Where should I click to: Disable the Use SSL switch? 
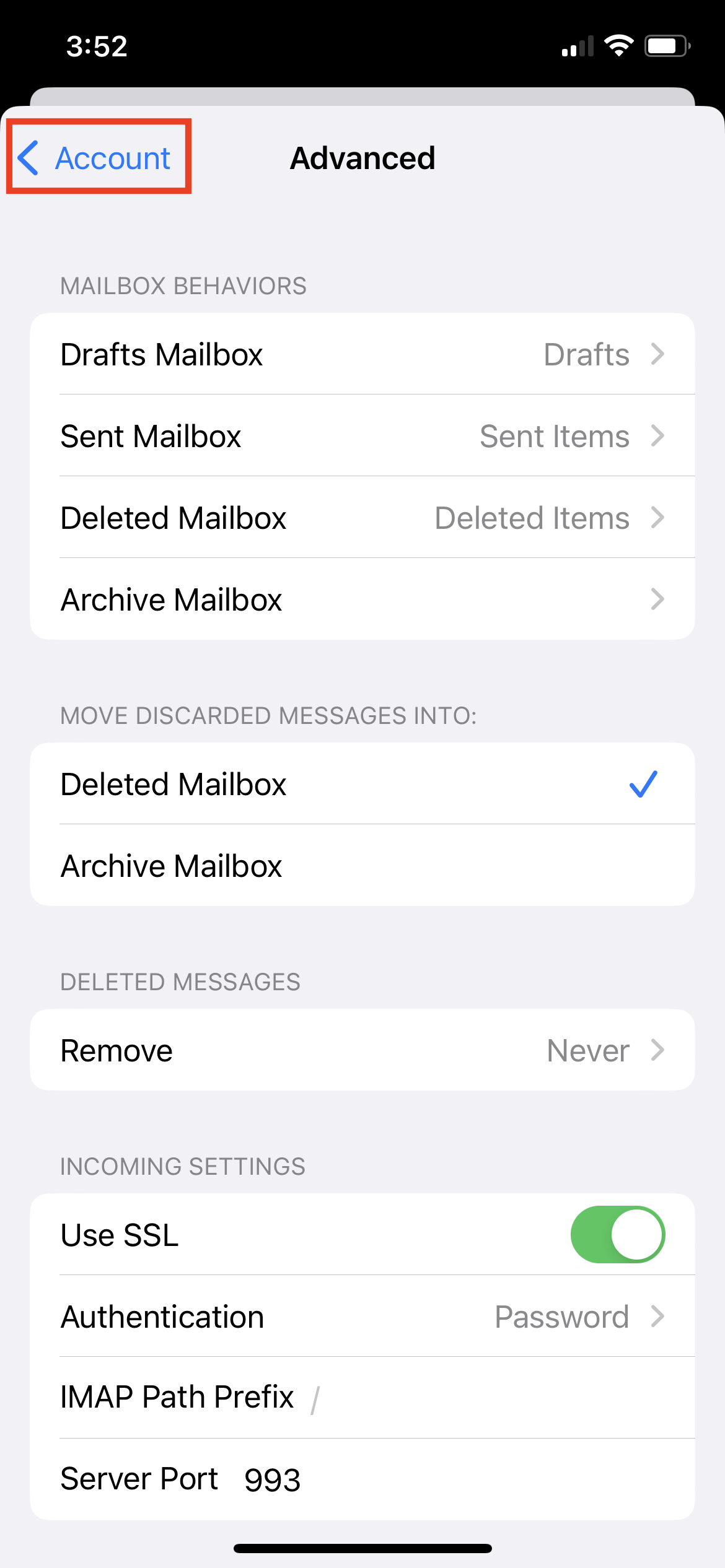click(618, 1235)
